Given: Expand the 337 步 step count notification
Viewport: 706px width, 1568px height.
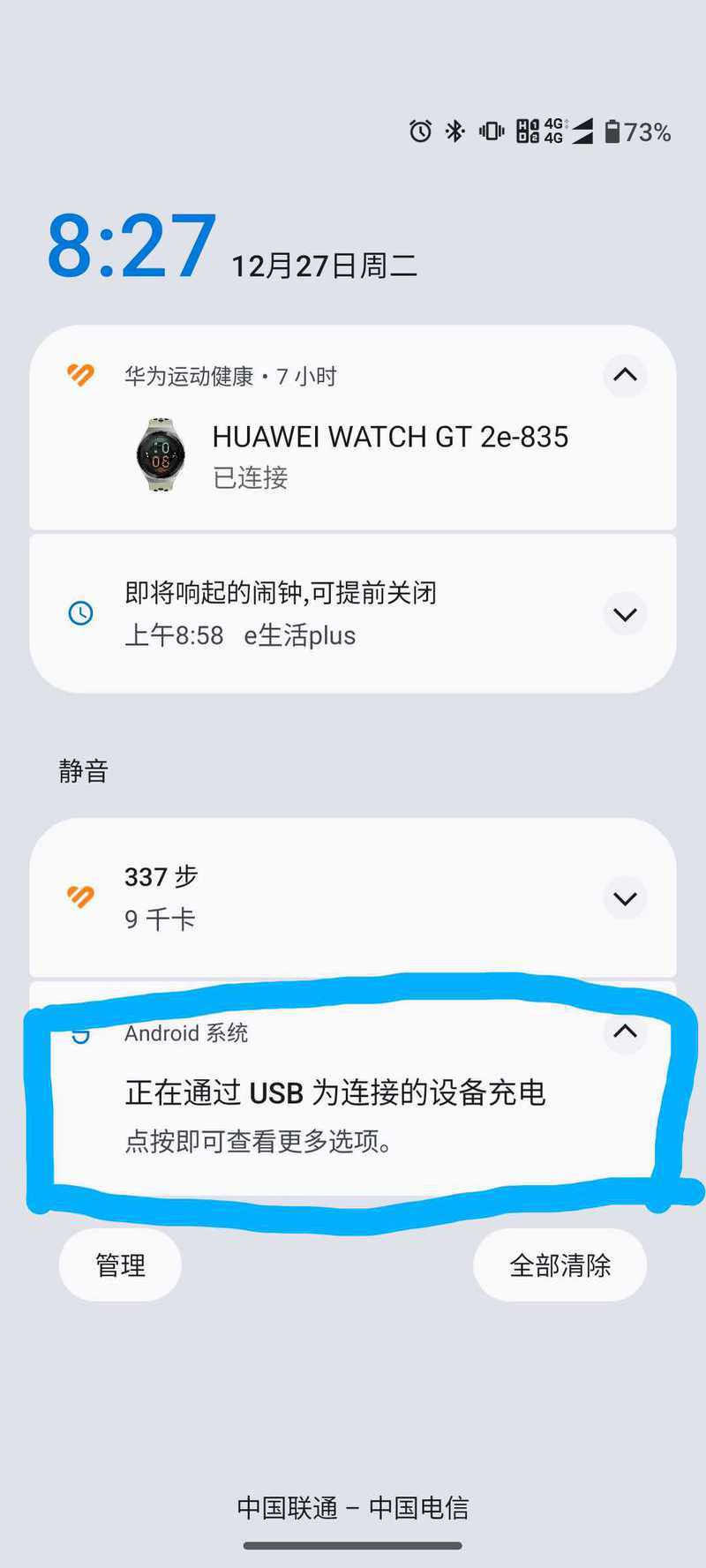Looking at the screenshot, I should coord(625,898).
